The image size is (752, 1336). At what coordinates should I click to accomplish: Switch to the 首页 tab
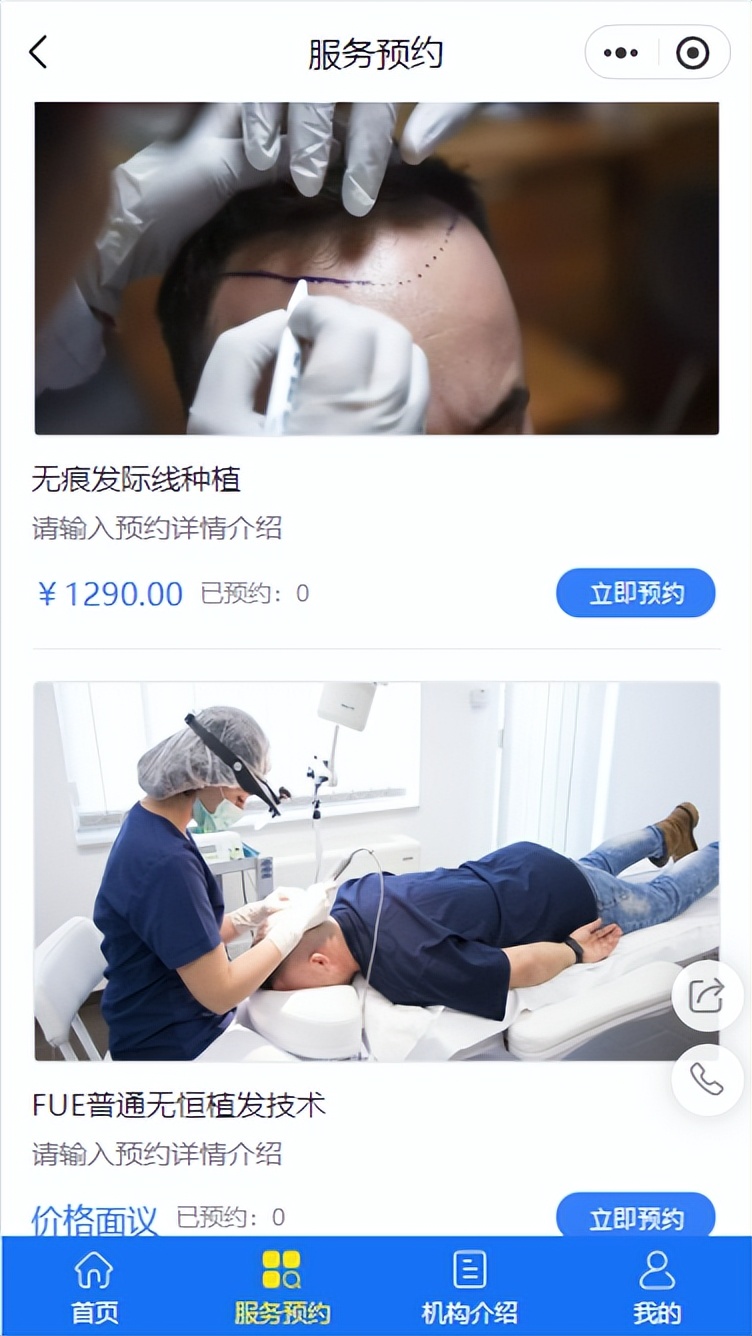[94, 1286]
